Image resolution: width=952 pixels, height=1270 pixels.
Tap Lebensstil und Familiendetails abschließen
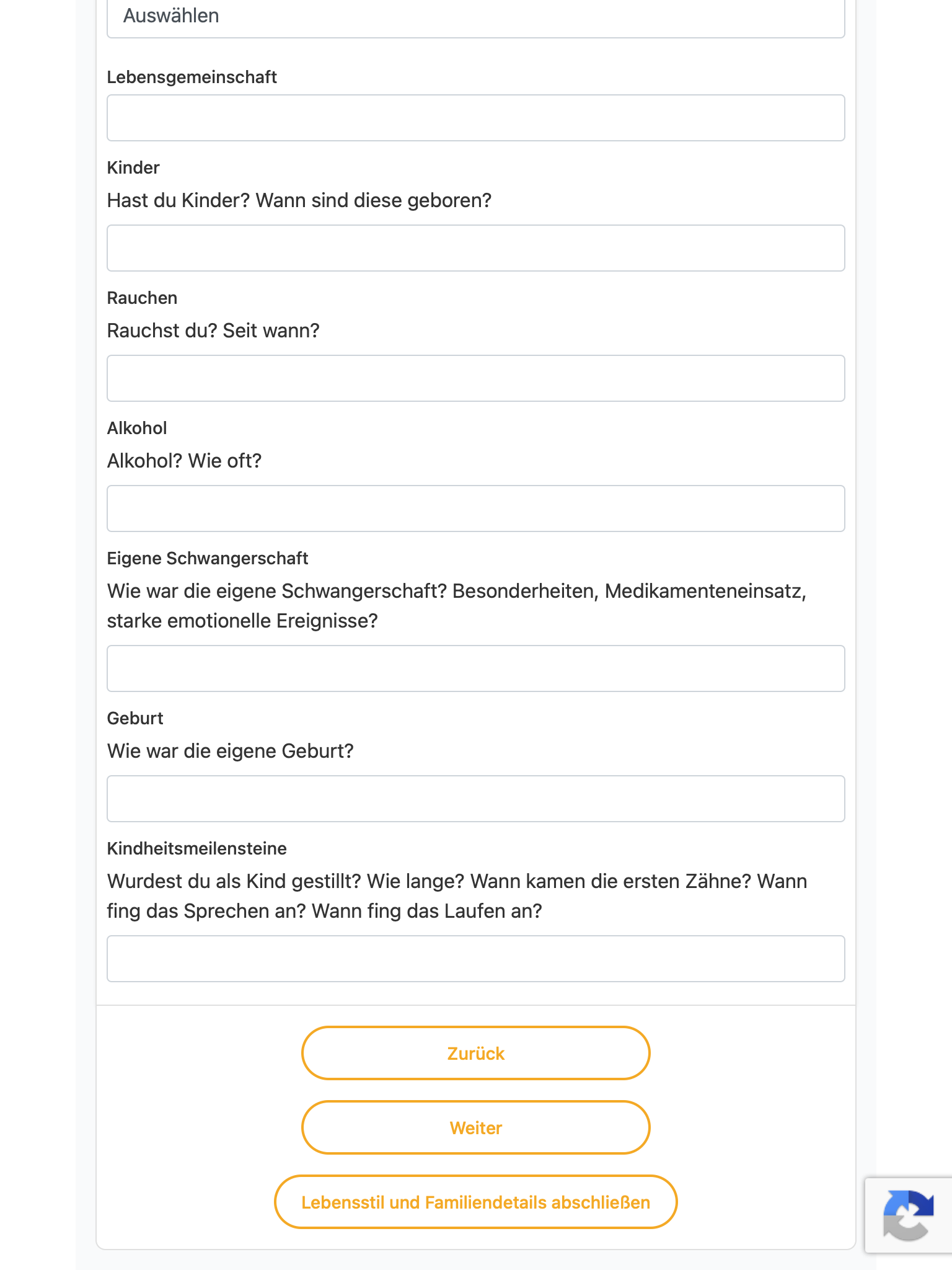click(x=475, y=1202)
